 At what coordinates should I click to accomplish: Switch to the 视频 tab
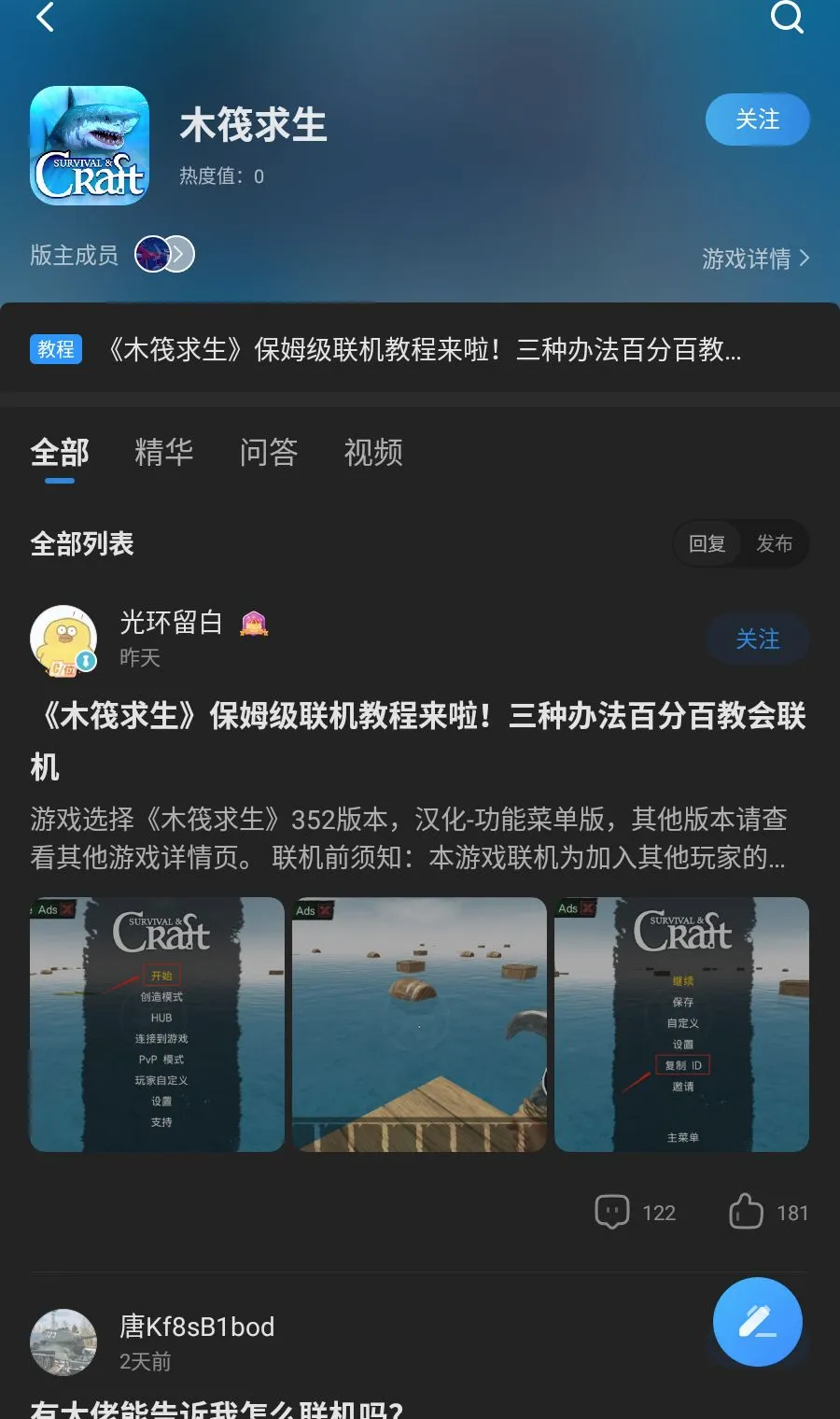click(x=373, y=453)
